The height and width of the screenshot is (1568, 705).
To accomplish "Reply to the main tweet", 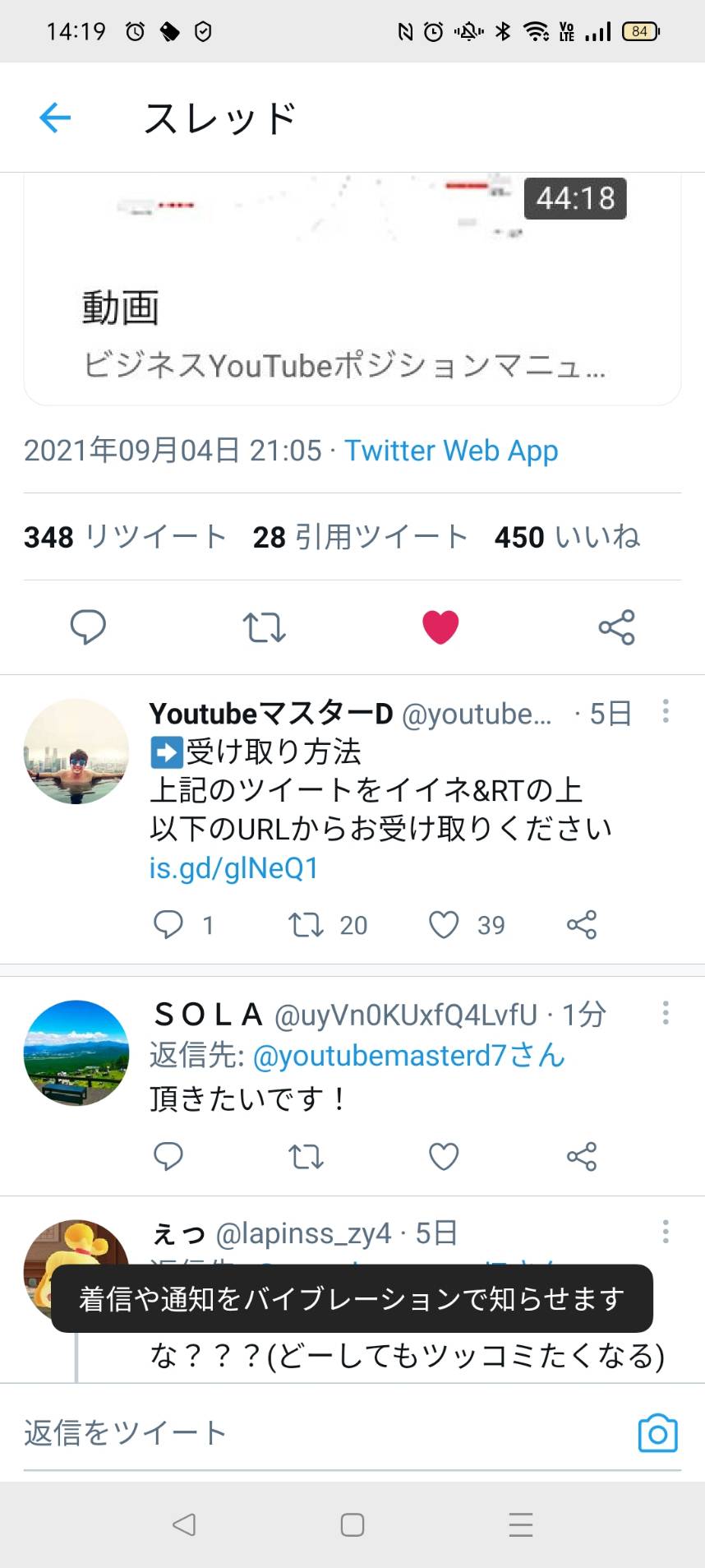I will [88, 627].
